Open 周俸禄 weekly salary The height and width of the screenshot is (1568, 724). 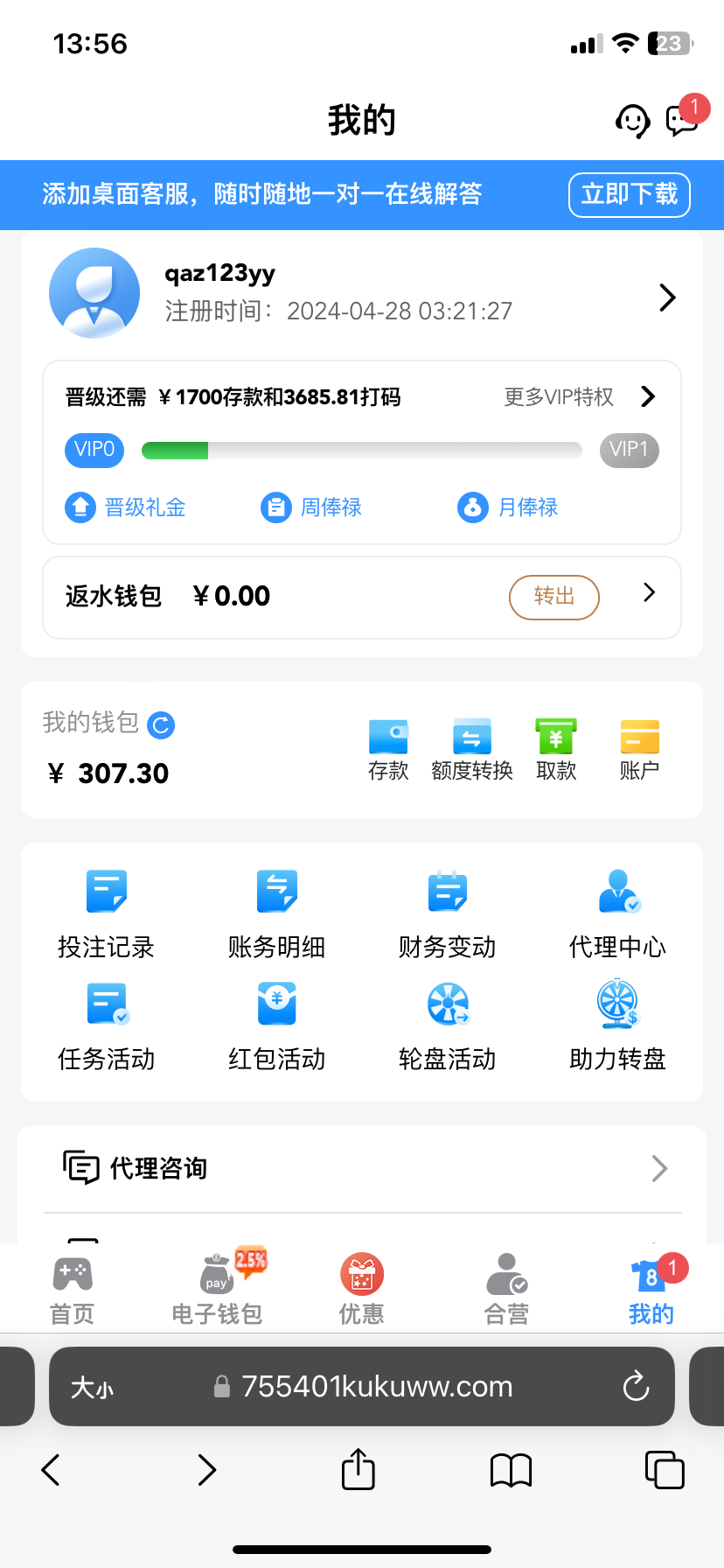312,507
